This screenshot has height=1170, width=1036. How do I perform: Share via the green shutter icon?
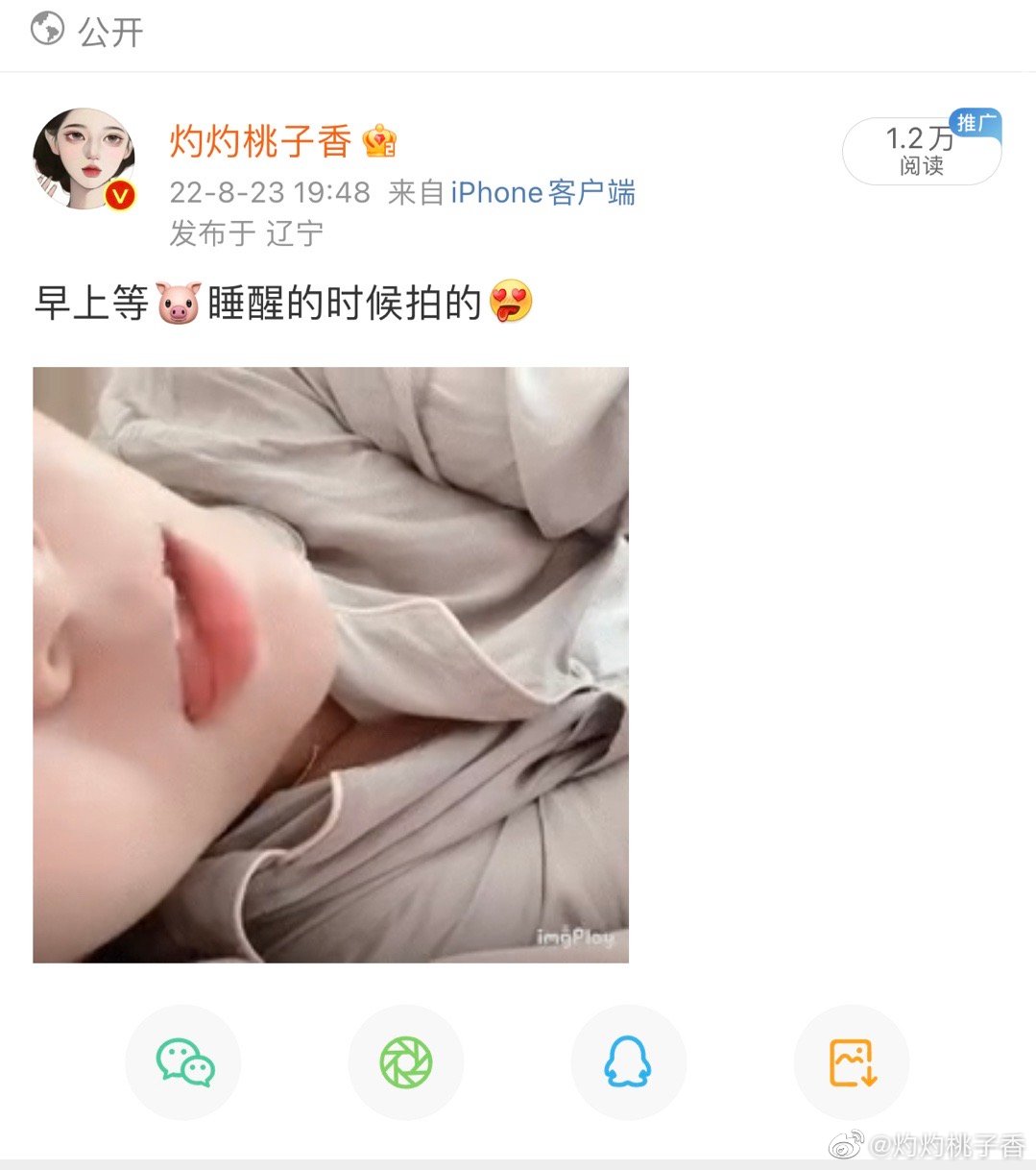pos(406,1062)
